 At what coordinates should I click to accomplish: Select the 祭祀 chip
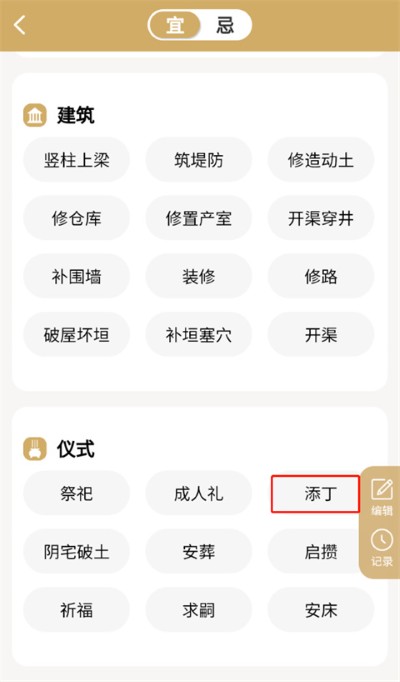click(77, 494)
